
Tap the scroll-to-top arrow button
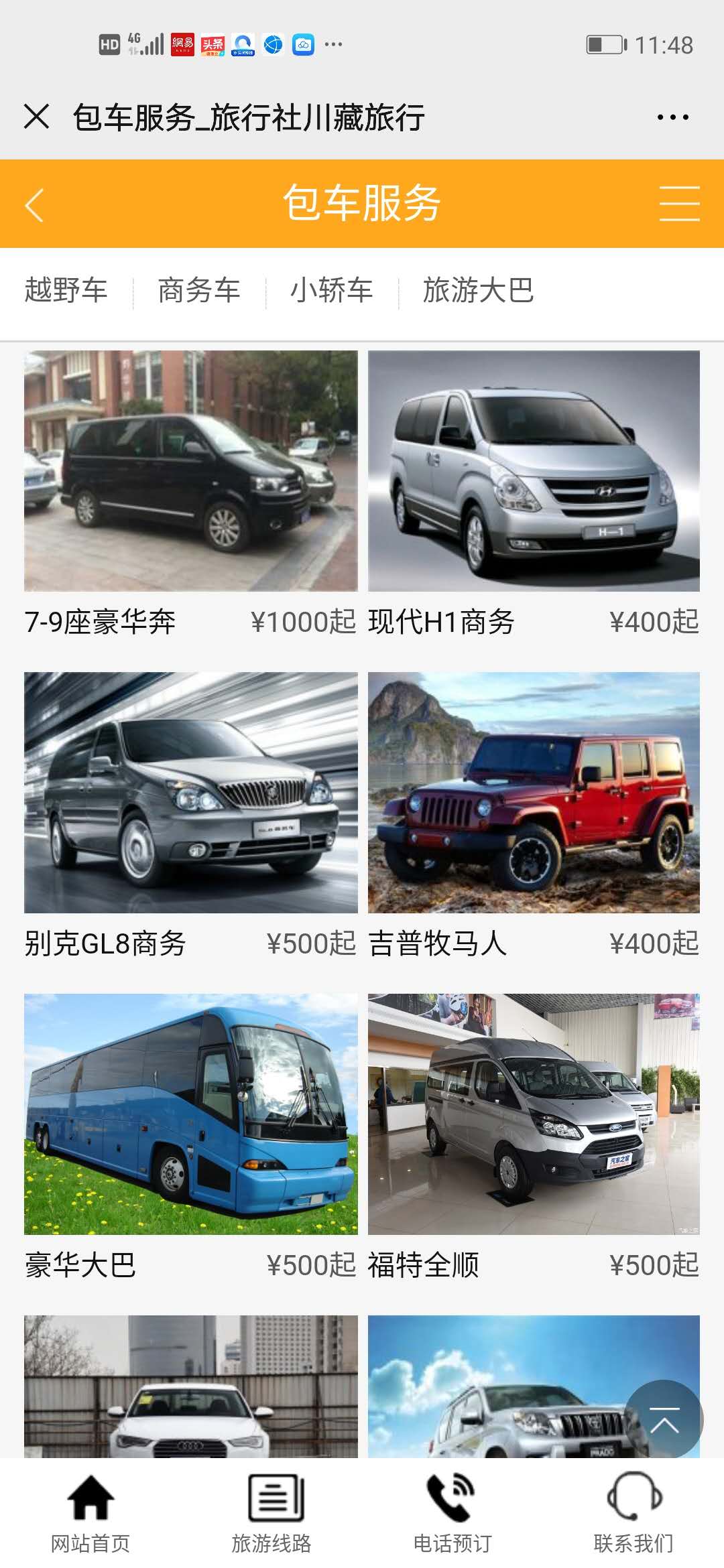664,1419
